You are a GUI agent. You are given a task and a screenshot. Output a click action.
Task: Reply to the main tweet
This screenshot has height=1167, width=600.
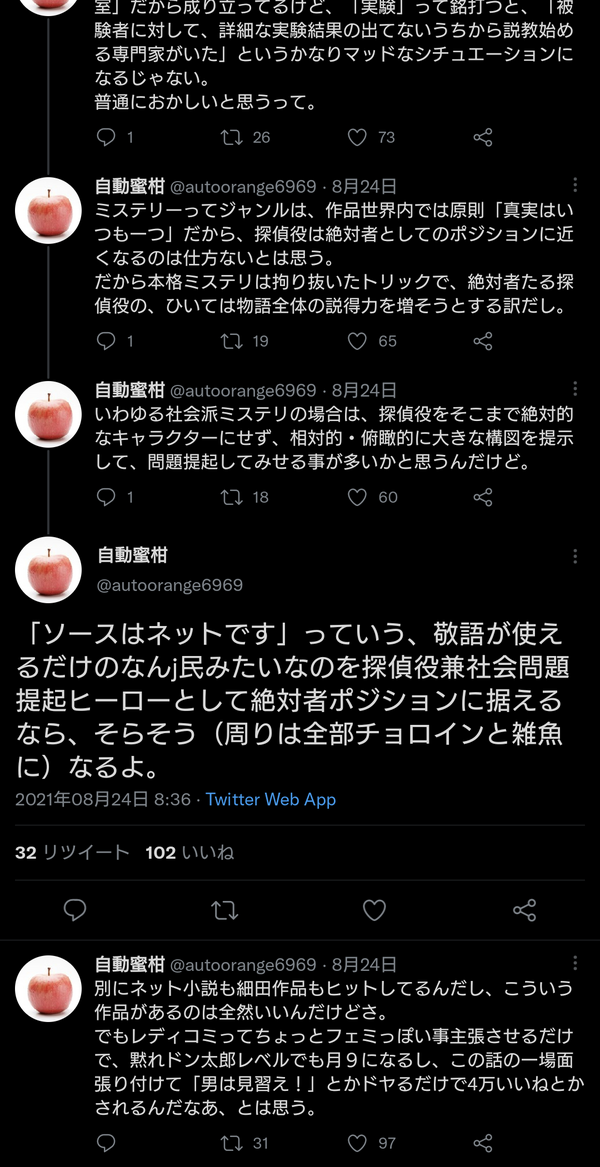pos(75,910)
